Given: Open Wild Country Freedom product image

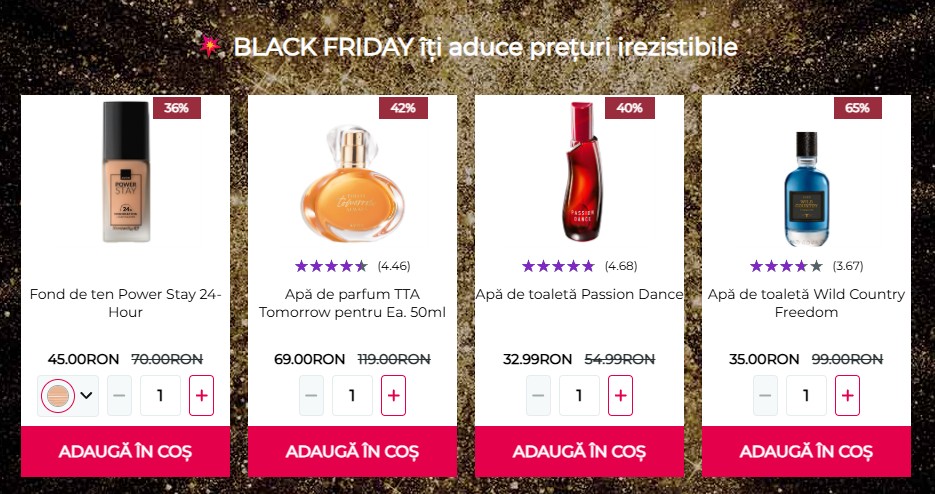Looking at the screenshot, I should 806,188.
